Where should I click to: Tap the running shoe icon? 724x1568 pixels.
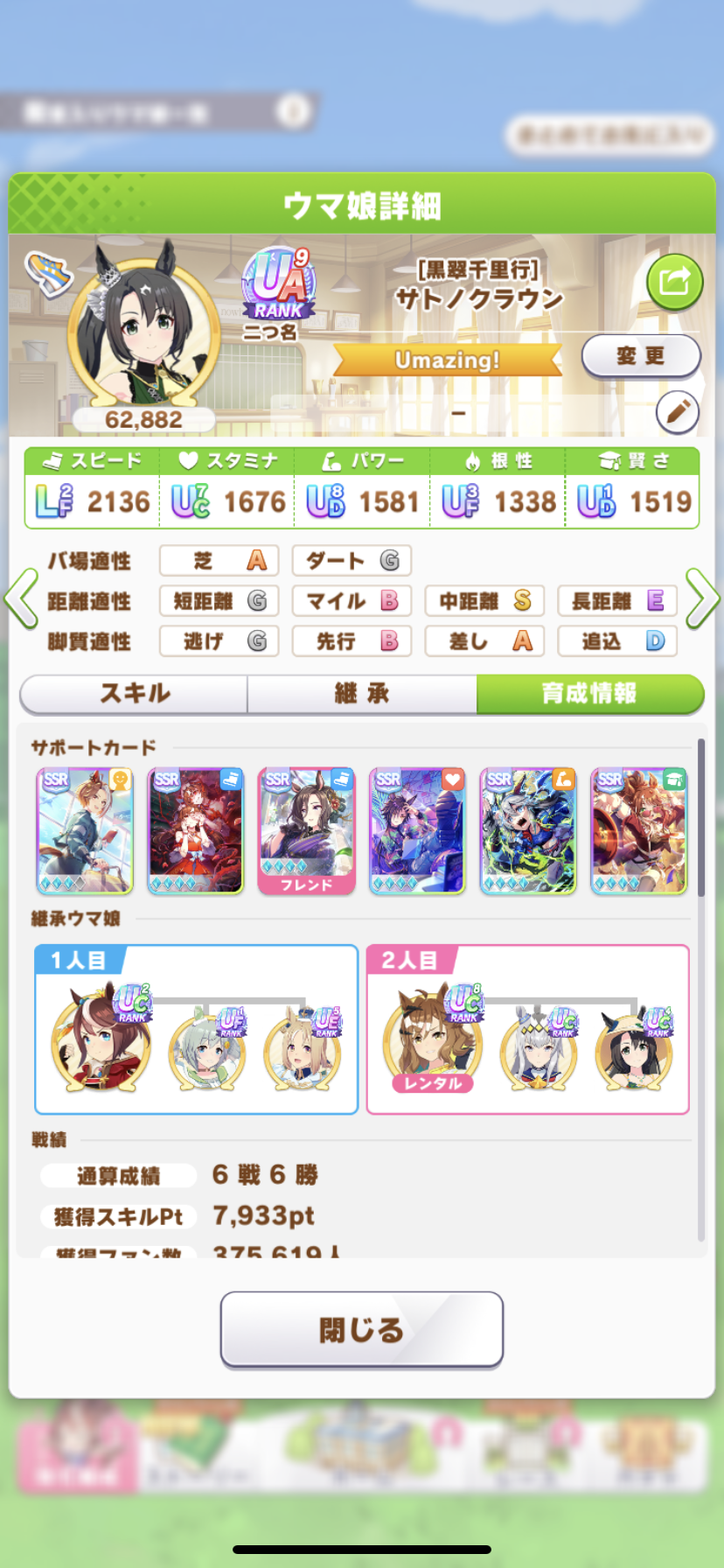click(x=47, y=273)
